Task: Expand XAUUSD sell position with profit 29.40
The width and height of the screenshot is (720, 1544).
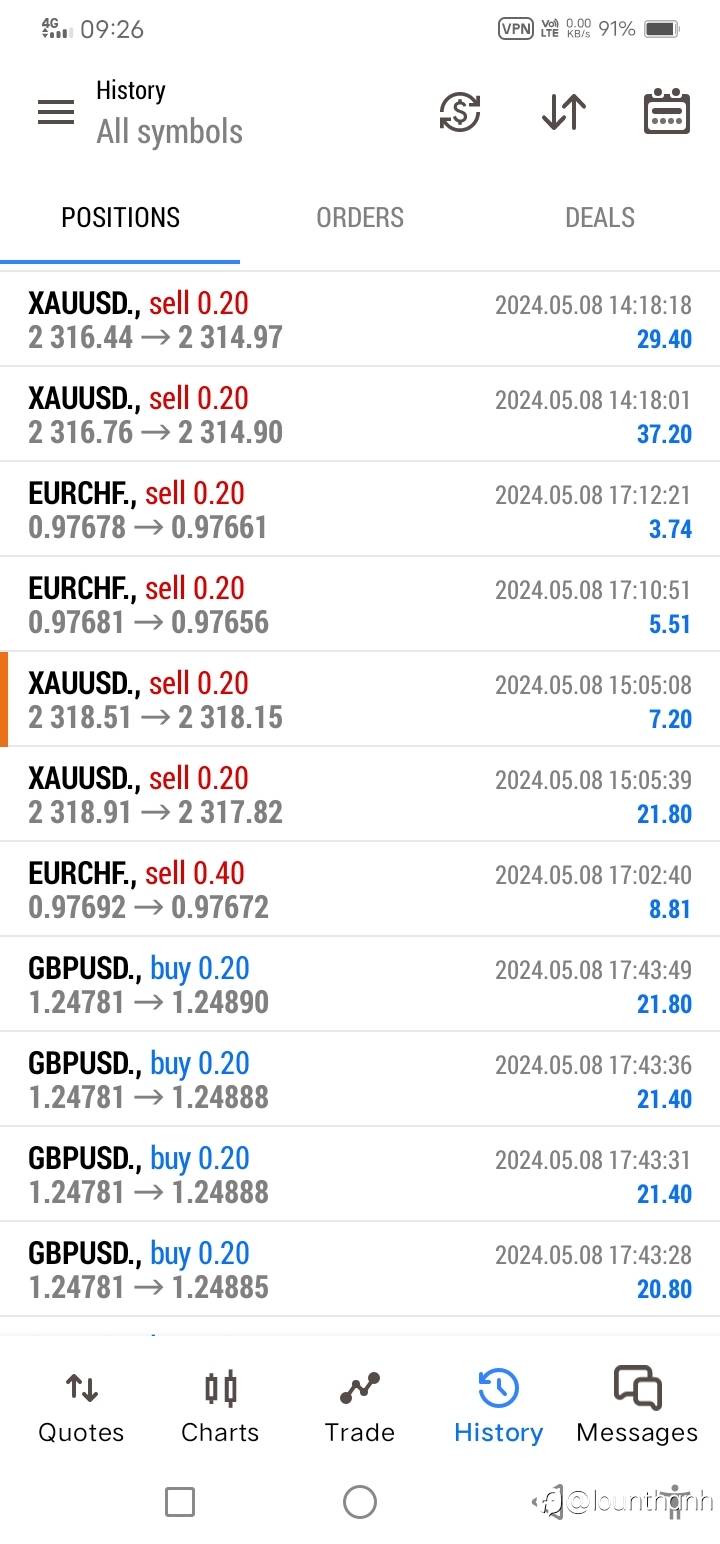Action: [360, 320]
